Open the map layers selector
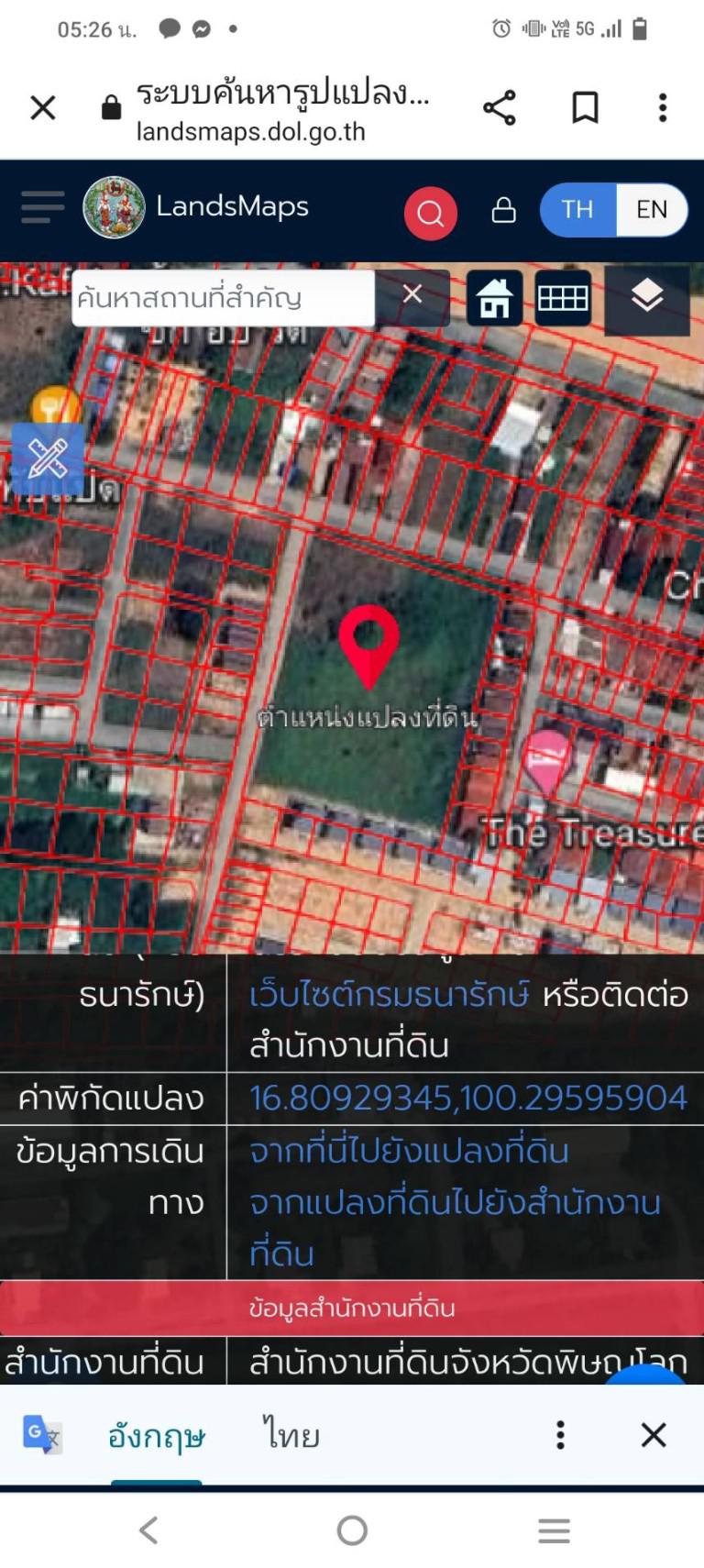 pos(647,298)
